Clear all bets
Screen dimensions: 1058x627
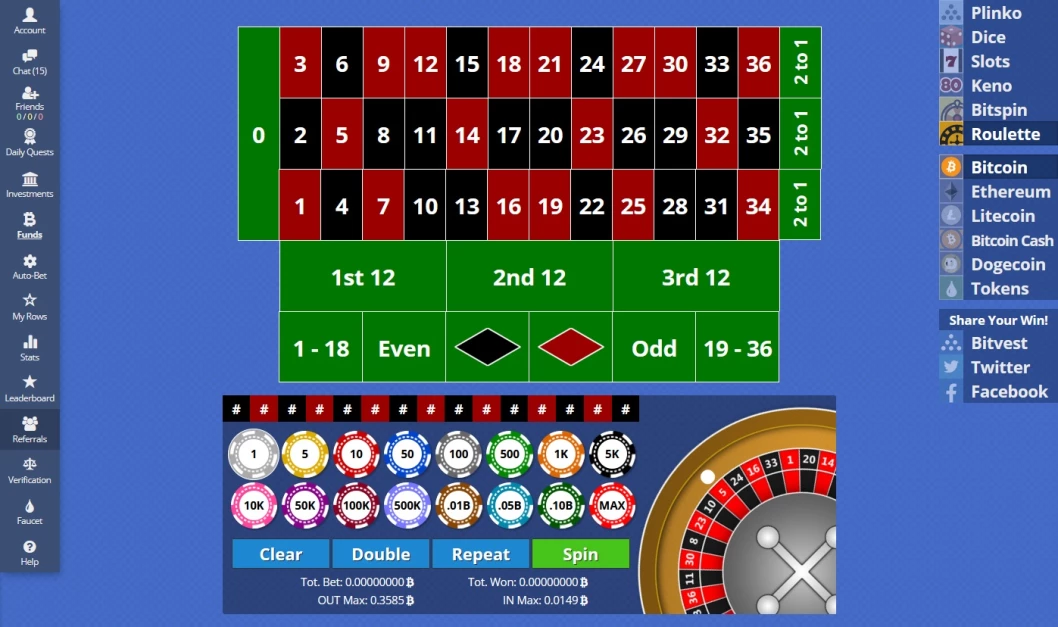pos(280,554)
